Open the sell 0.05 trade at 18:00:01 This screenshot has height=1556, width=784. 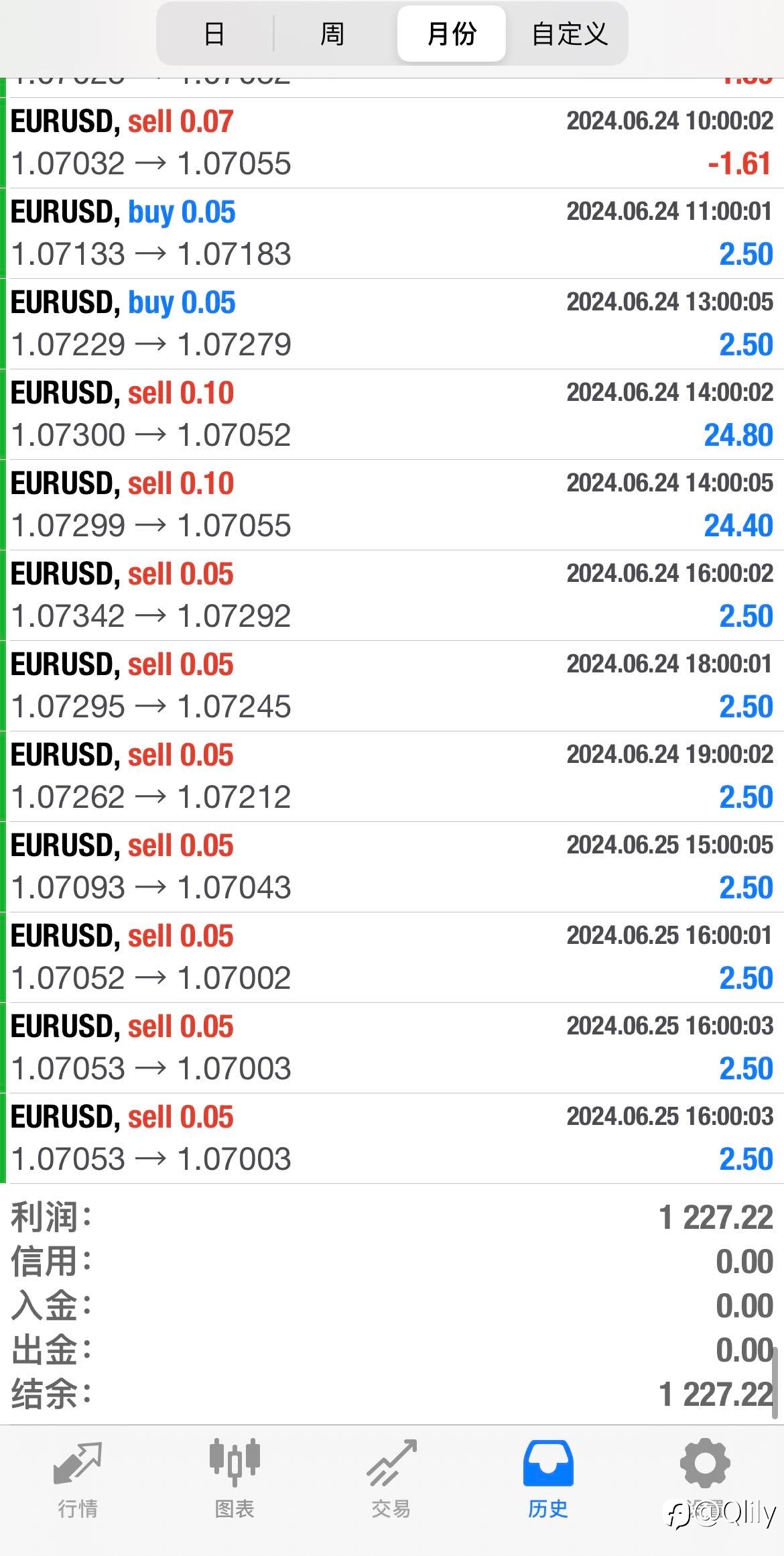[x=392, y=686]
